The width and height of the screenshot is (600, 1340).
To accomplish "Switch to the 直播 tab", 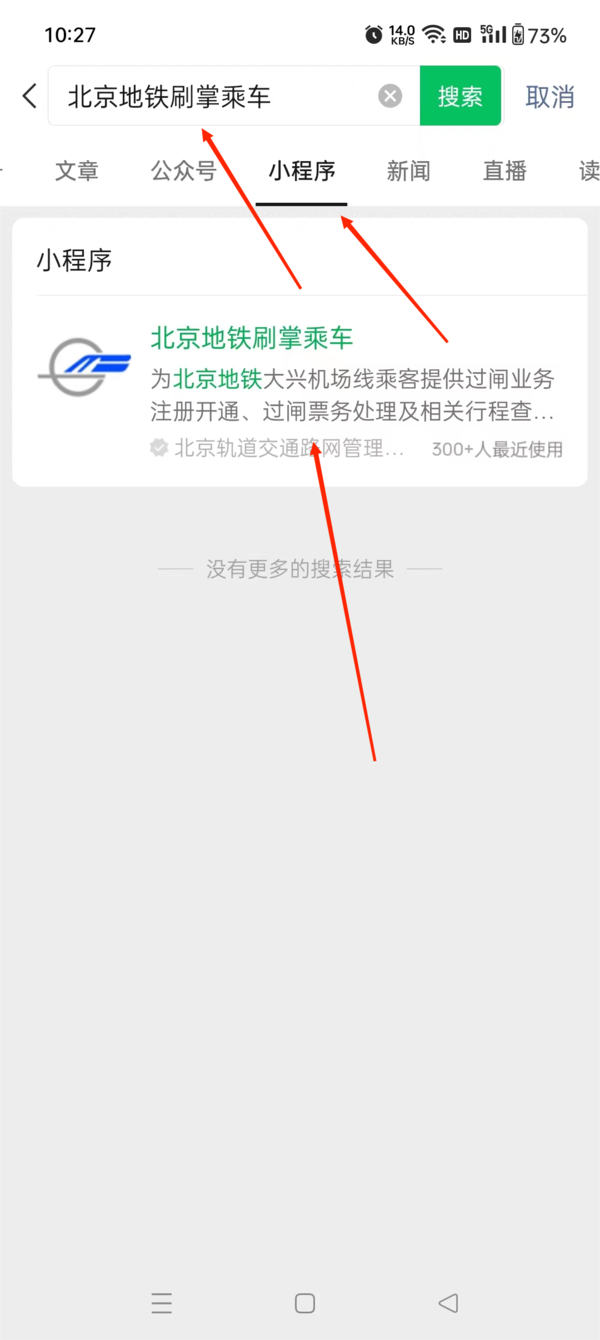I will coord(504,171).
